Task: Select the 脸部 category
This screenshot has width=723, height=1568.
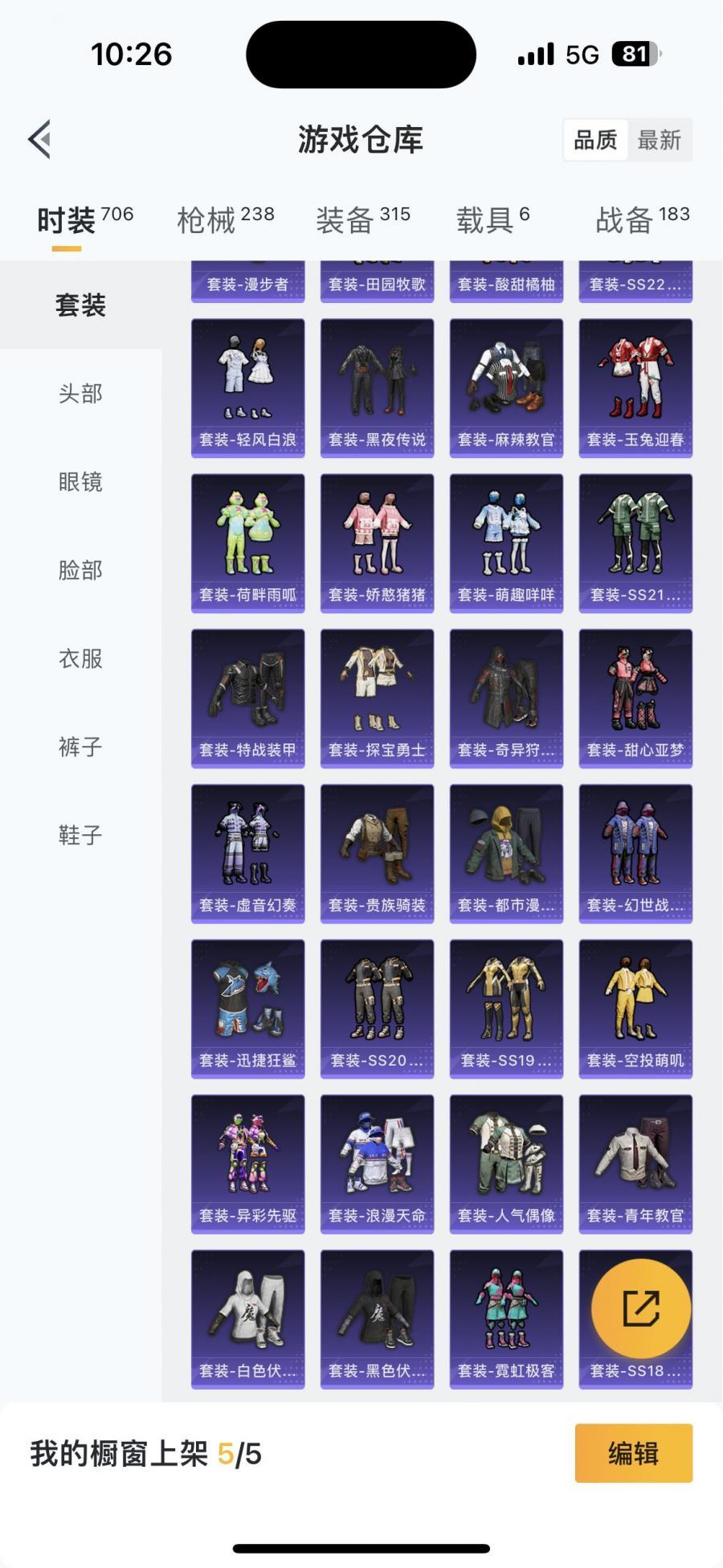Action: tap(80, 571)
